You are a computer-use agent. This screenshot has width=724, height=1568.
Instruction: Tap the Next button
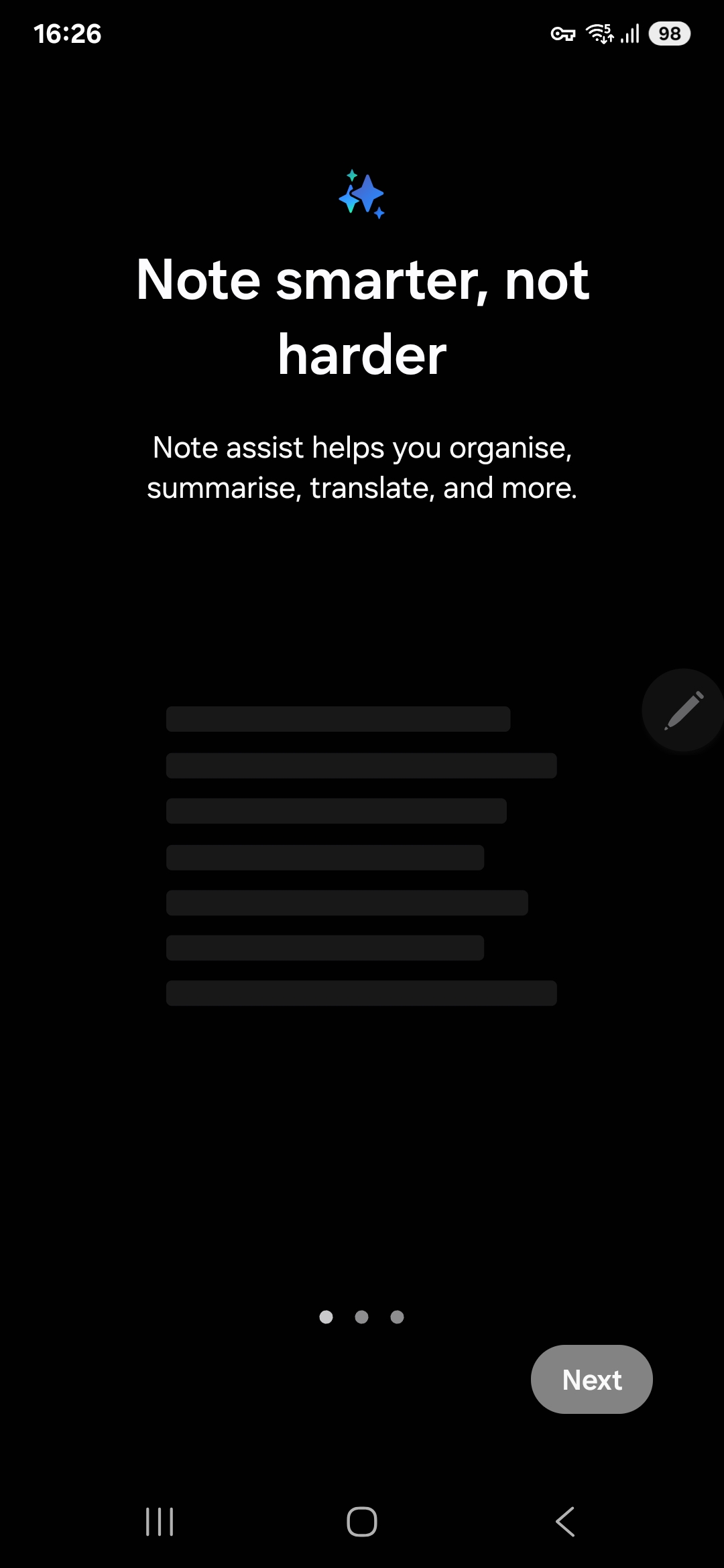(591, 1380)
